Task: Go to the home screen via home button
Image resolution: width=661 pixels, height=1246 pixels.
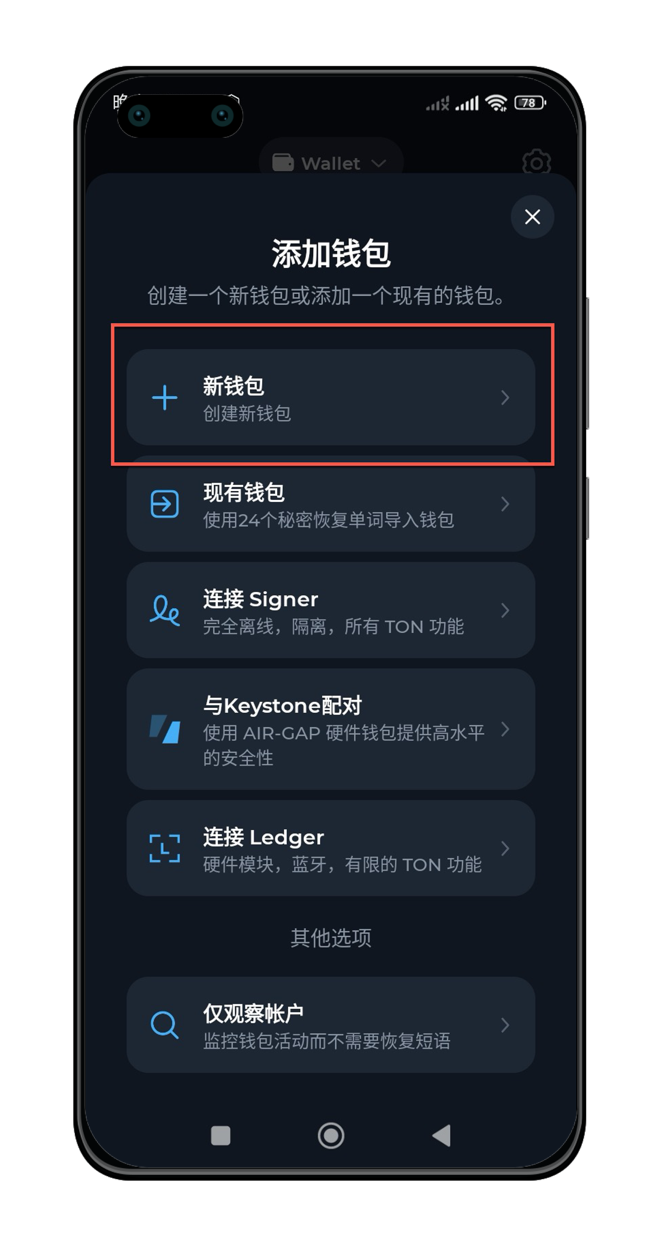Action: click(x=331, y=1135)
